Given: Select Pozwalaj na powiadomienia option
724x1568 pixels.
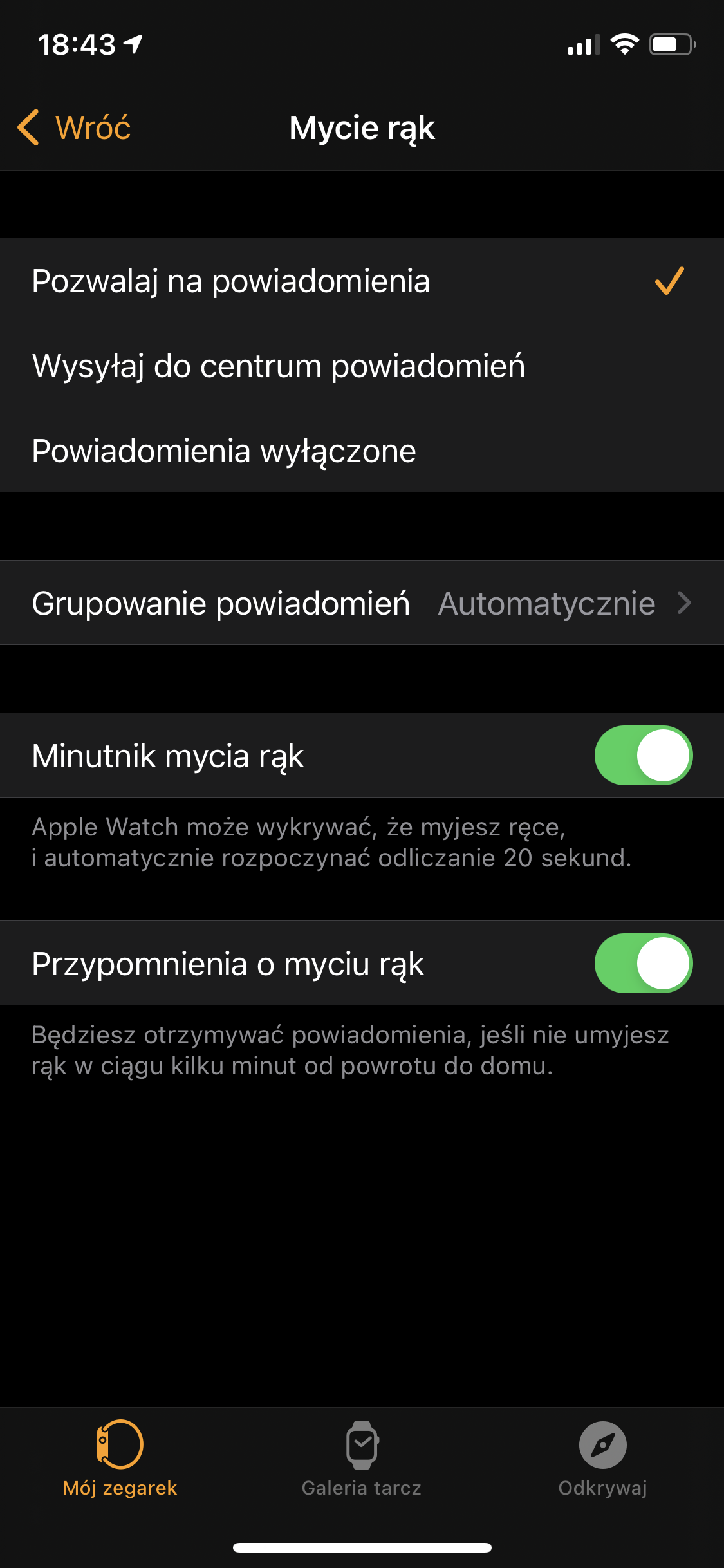Looking at the screenshot, I should click(x=362, y=281).
